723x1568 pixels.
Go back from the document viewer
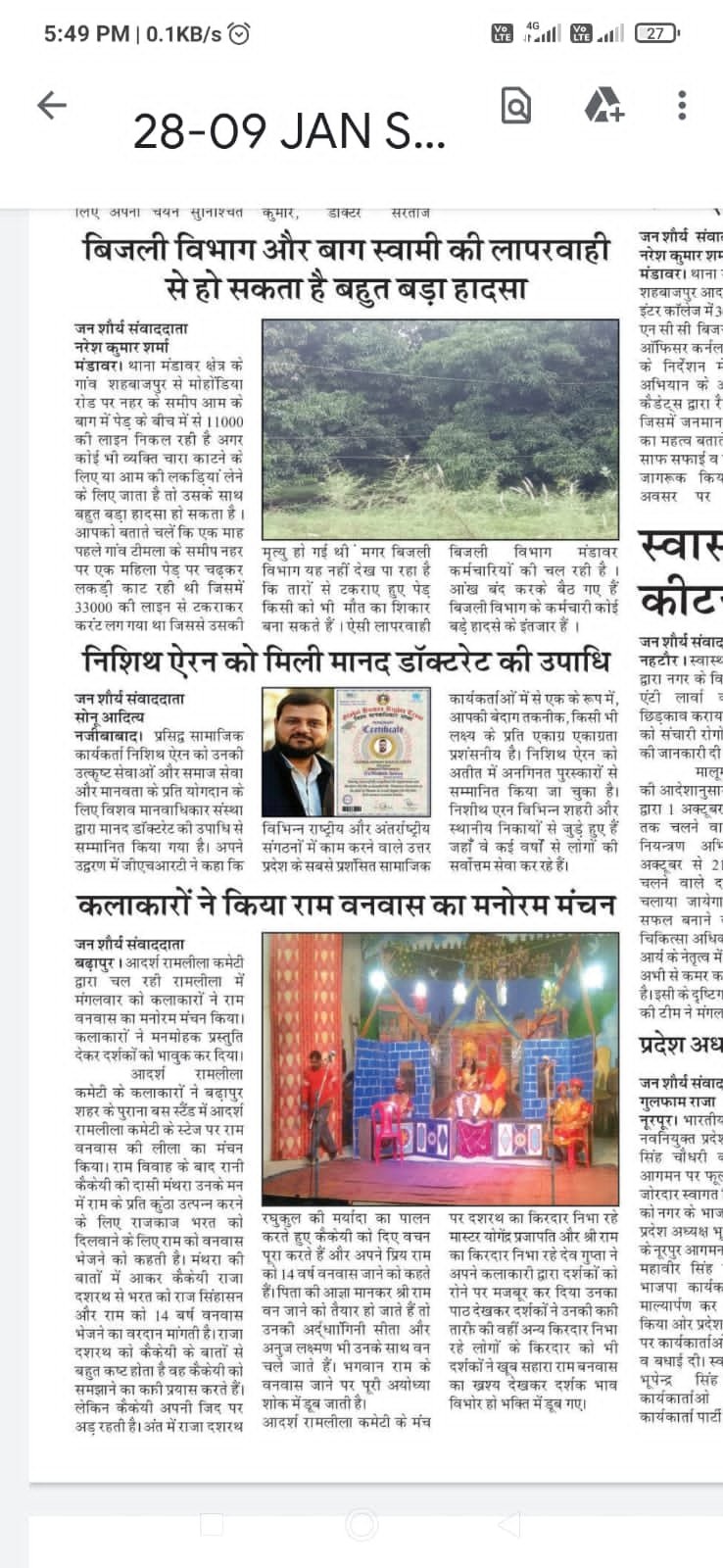pos(51,106)
